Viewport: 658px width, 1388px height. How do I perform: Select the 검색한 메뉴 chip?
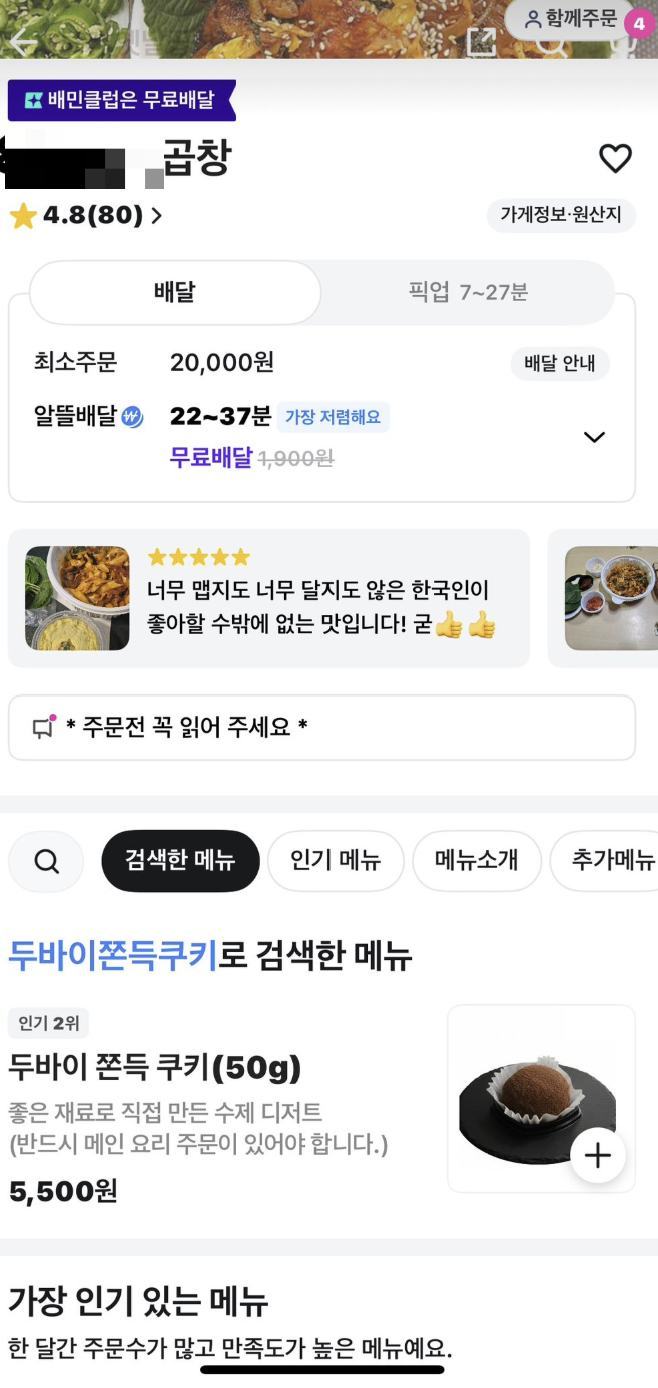point(180,860)
